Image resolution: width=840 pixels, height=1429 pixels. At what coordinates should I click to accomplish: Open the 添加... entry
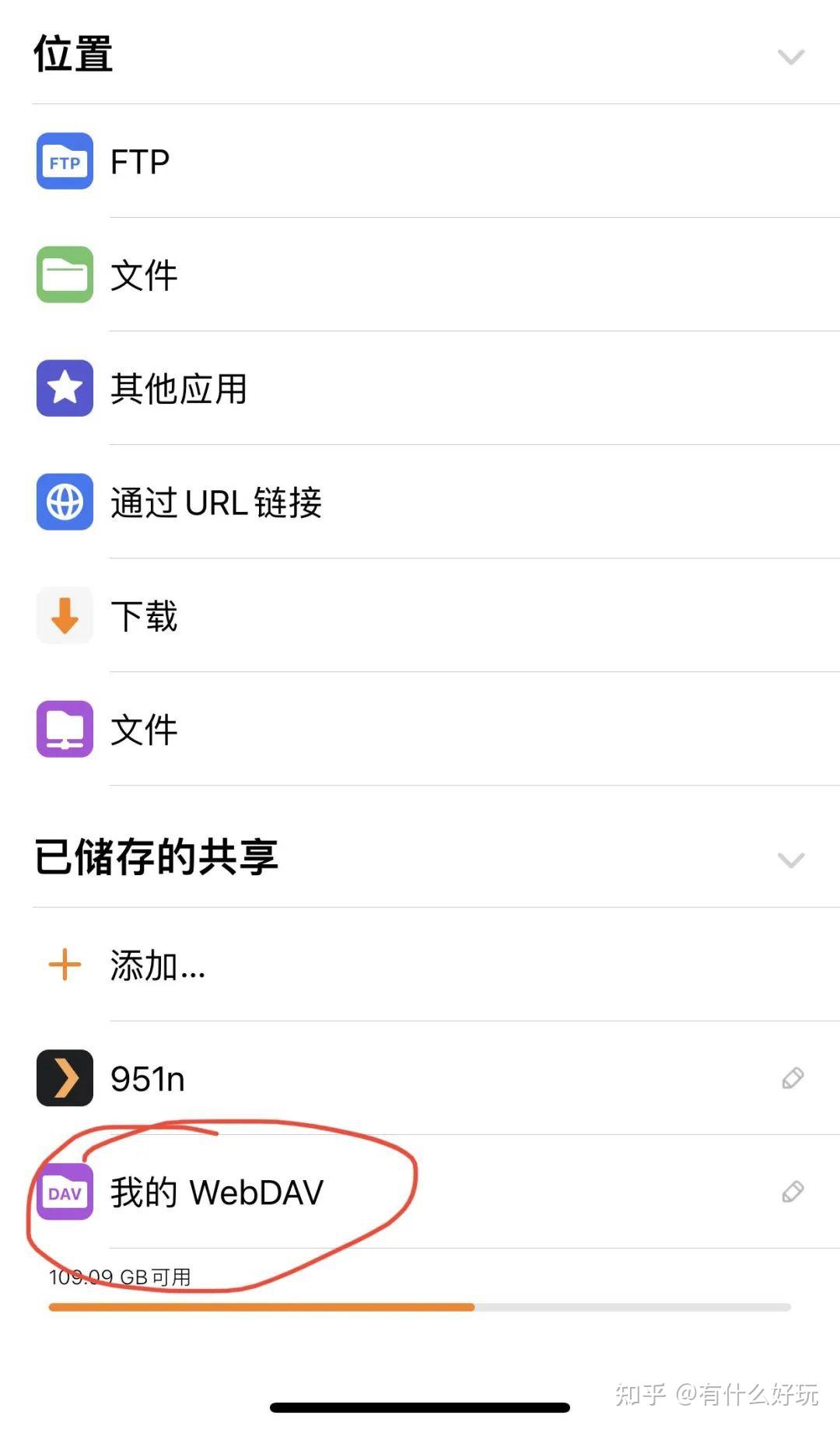(157, 965)
